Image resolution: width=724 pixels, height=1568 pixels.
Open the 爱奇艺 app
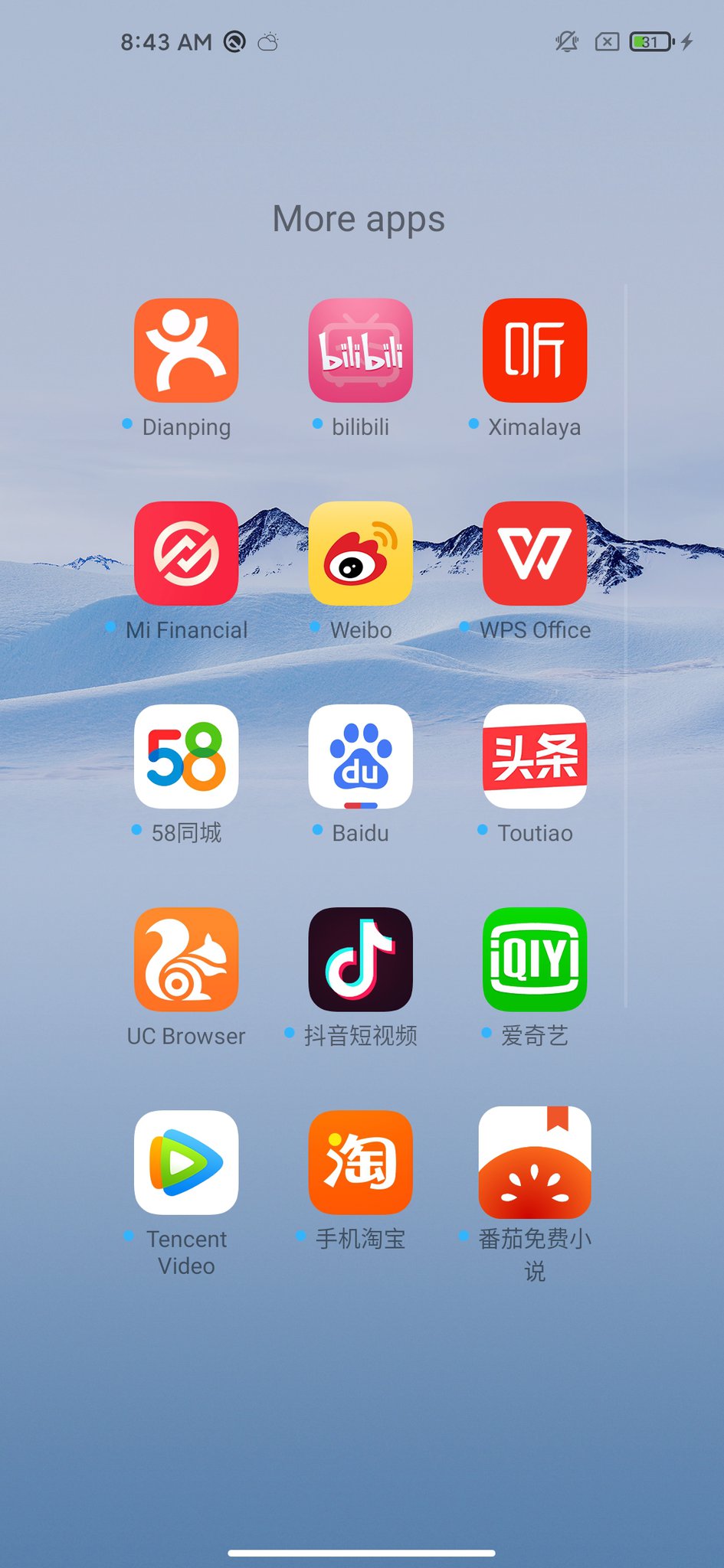point(535,959)
